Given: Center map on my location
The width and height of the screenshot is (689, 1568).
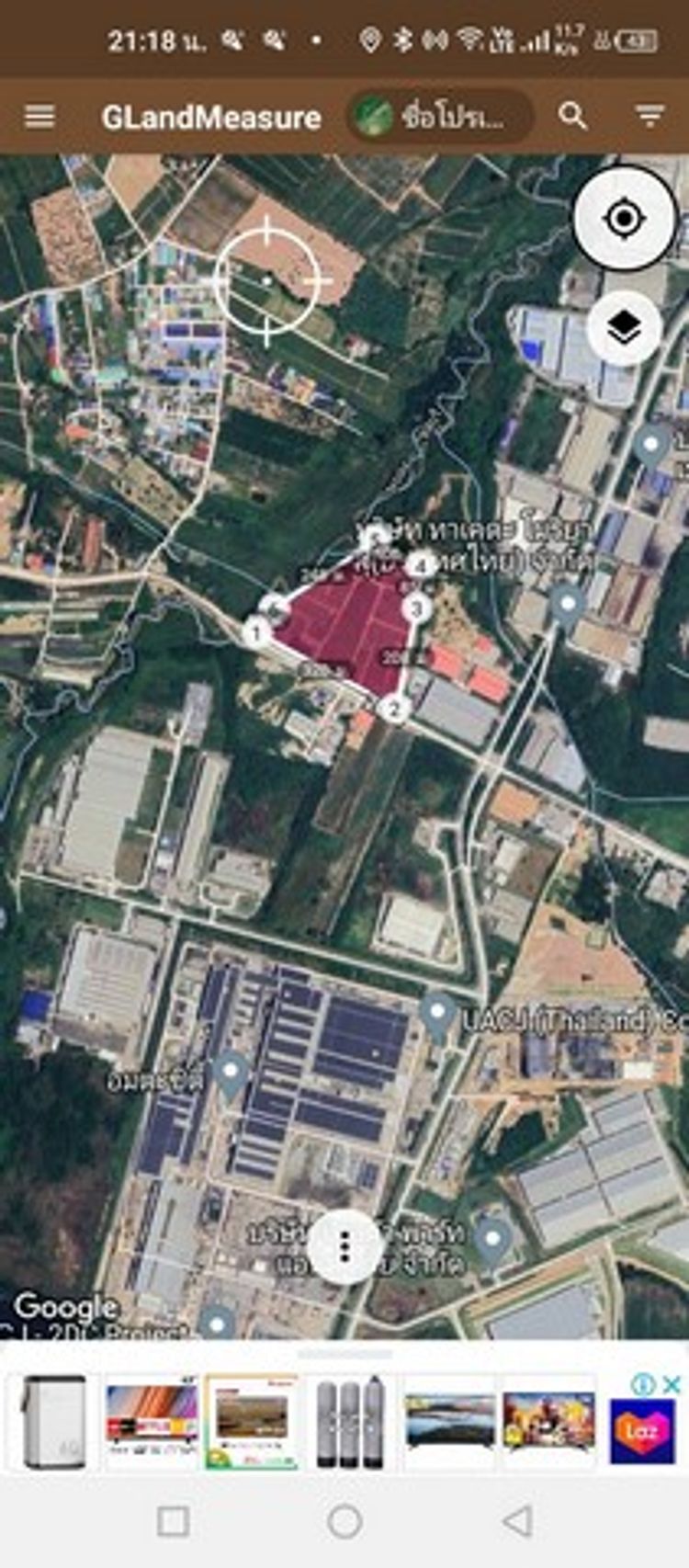Looking at the screenshot, I should tap(625, 219).
